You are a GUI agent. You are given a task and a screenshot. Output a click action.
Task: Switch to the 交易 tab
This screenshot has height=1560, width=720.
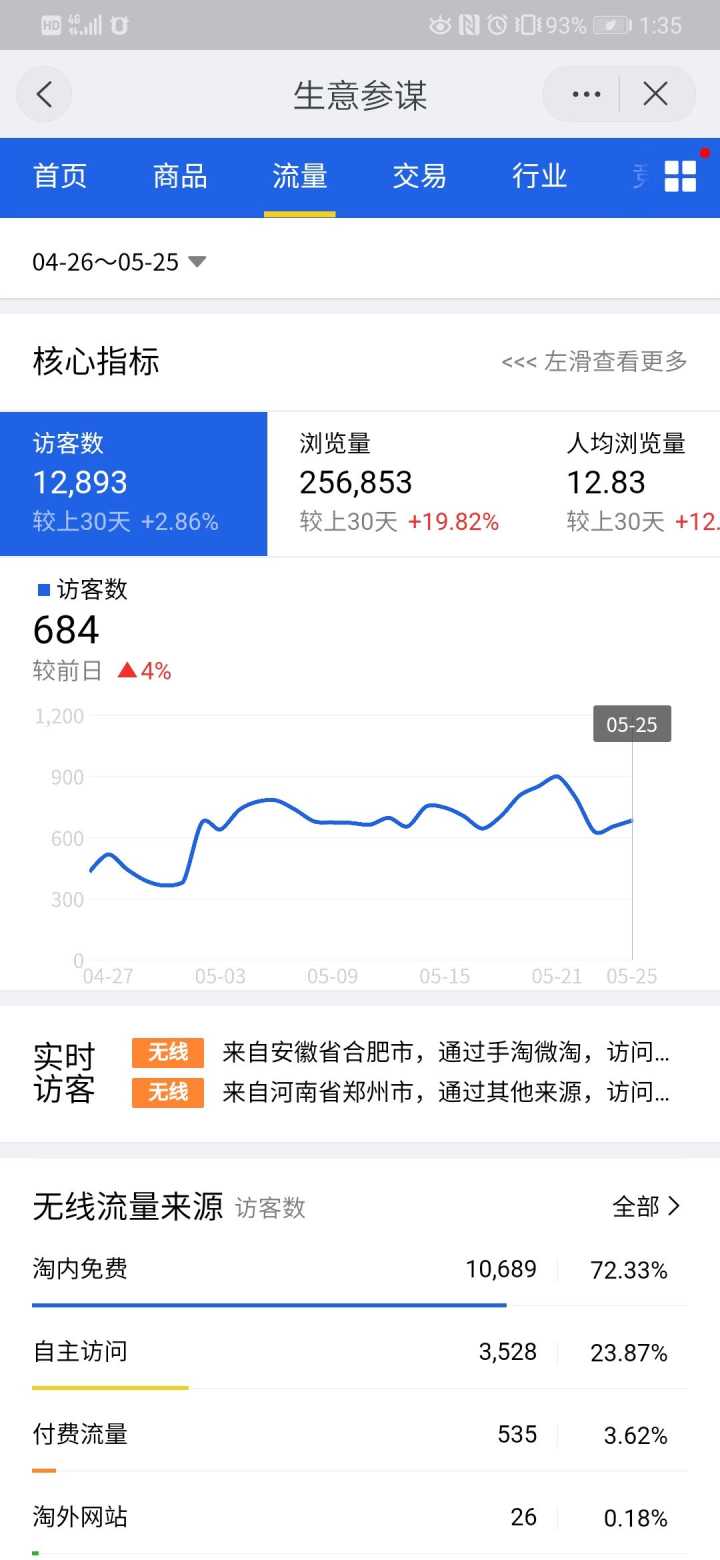419,176
